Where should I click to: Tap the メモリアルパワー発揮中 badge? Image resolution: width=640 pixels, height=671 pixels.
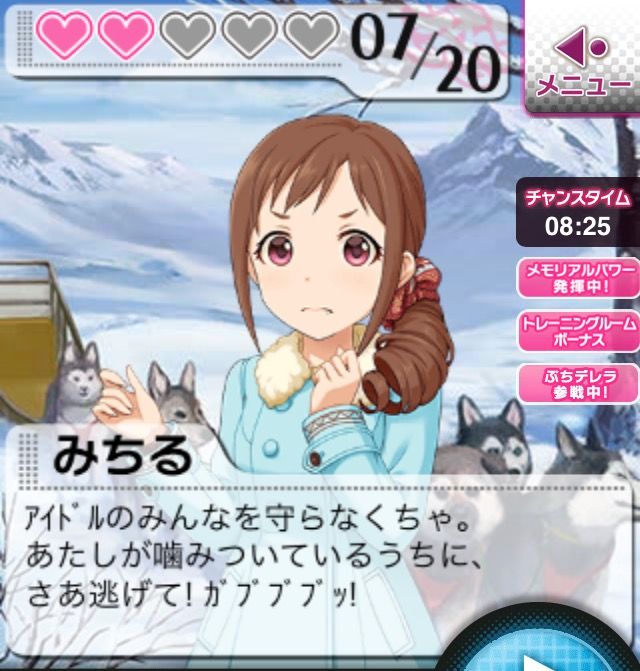[578, 278]
